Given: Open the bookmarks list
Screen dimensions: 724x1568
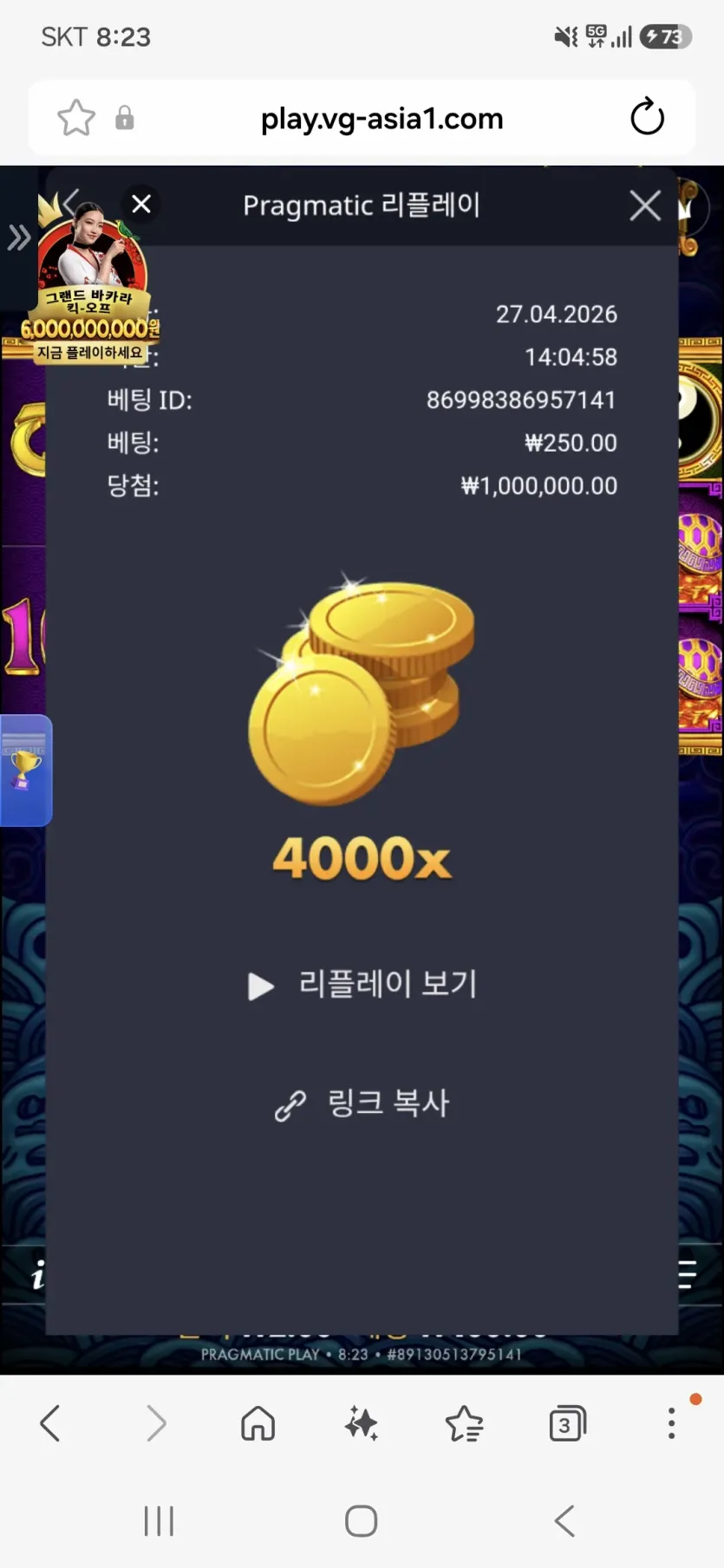Looking at the screenshot, I should click(x=464, y=1423).
